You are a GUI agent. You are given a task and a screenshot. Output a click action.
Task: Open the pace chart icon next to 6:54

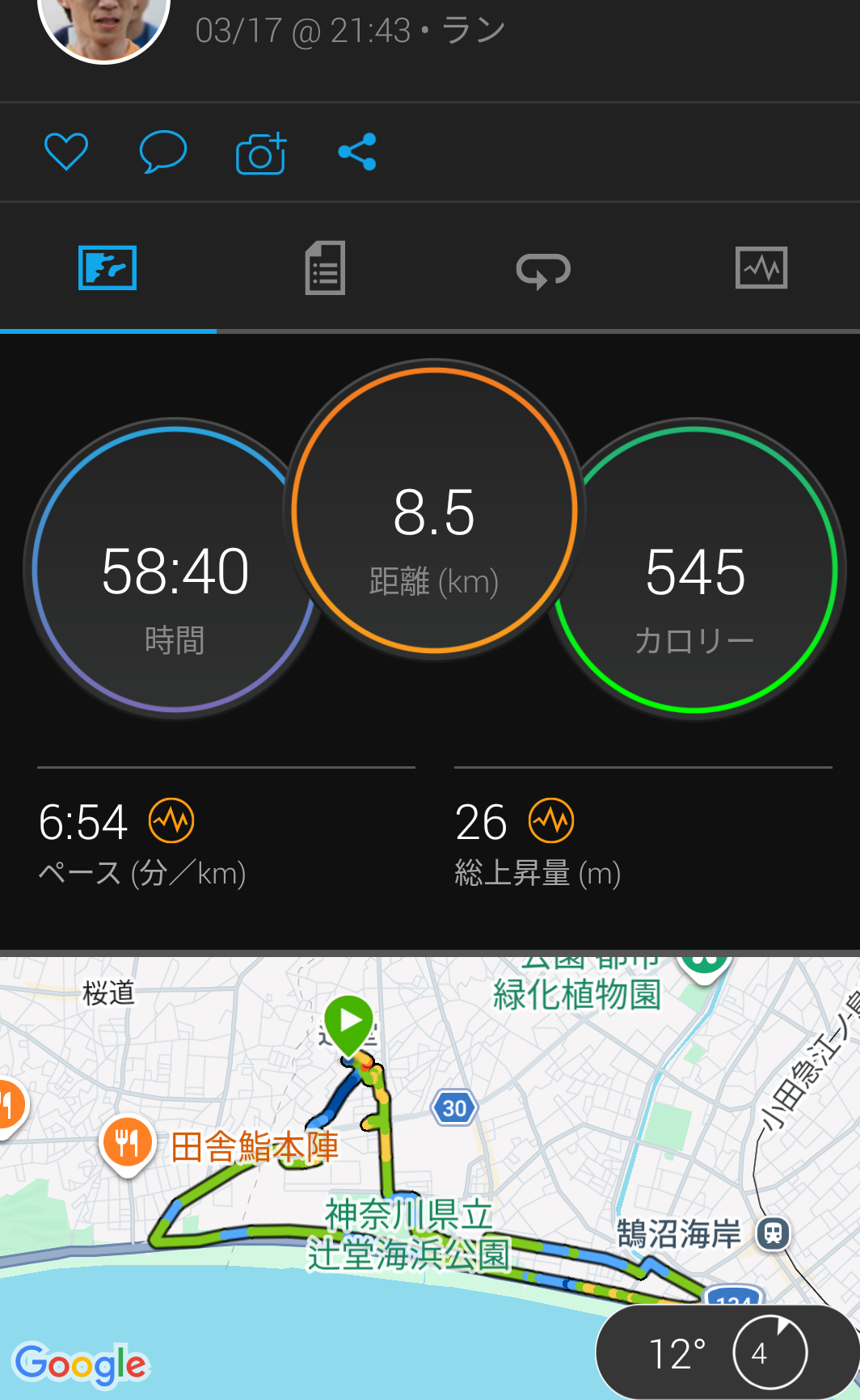pyautogui.click(x=171, y=821)
